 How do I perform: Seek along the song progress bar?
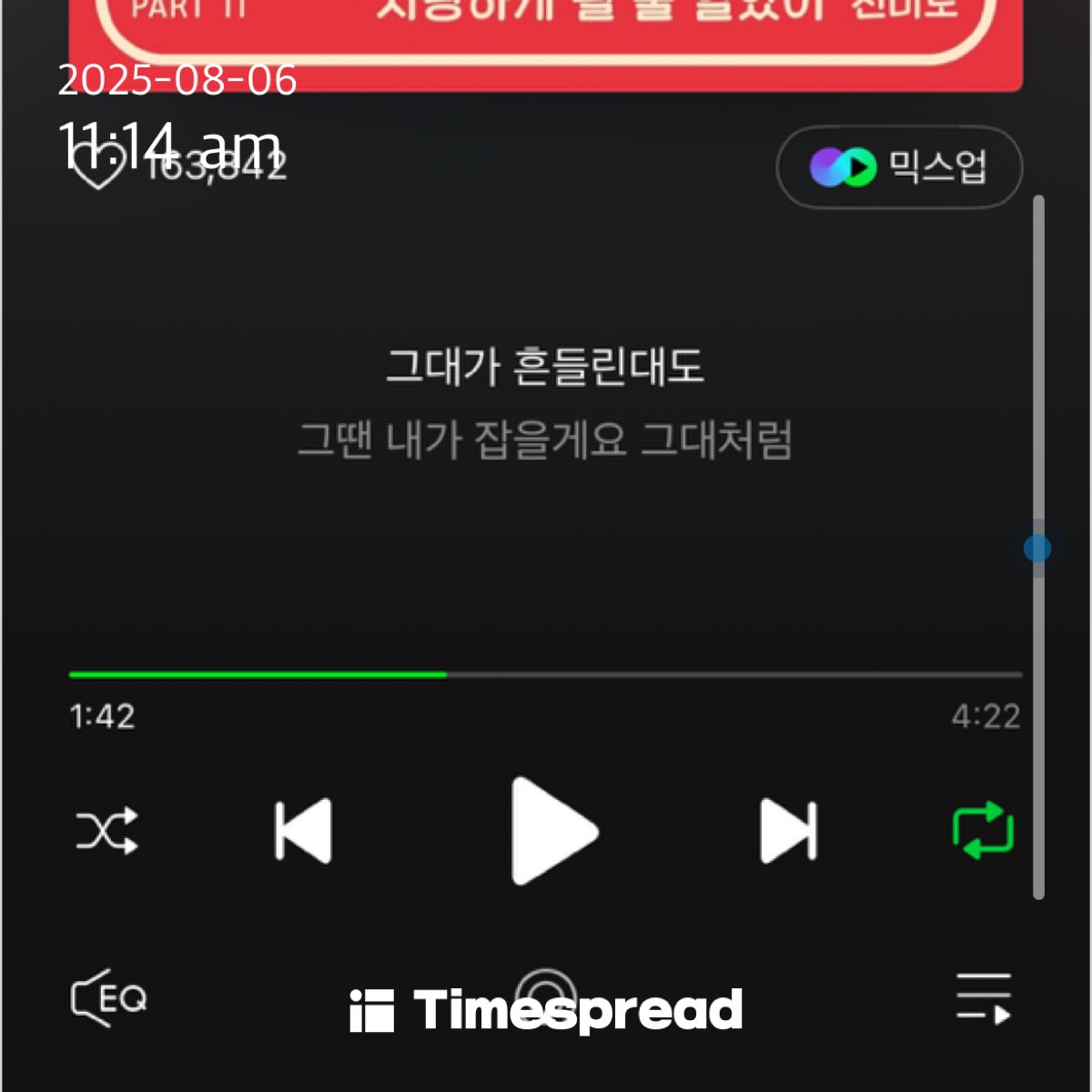click(546, 674)
